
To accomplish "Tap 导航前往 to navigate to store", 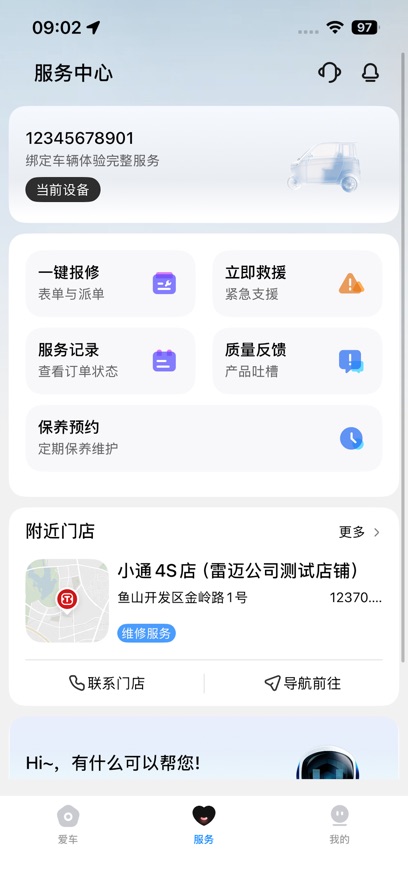I will coord(302,683).
